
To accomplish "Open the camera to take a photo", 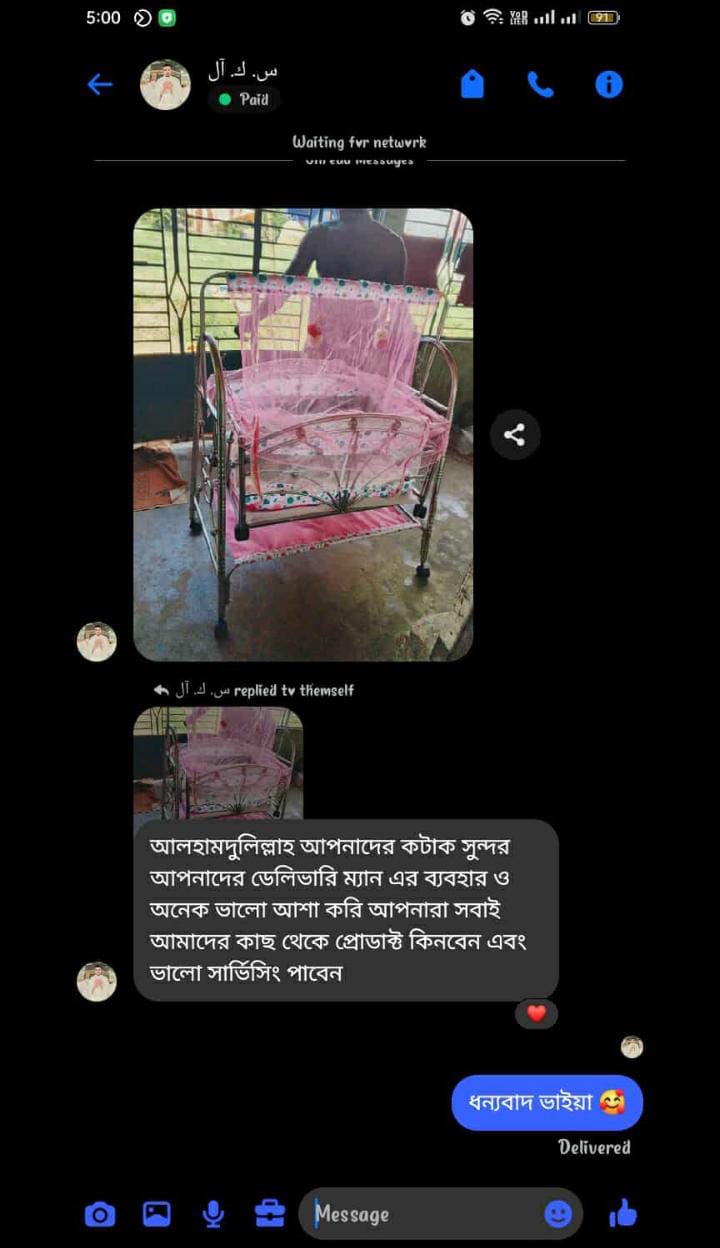I will coord(99,1214).
